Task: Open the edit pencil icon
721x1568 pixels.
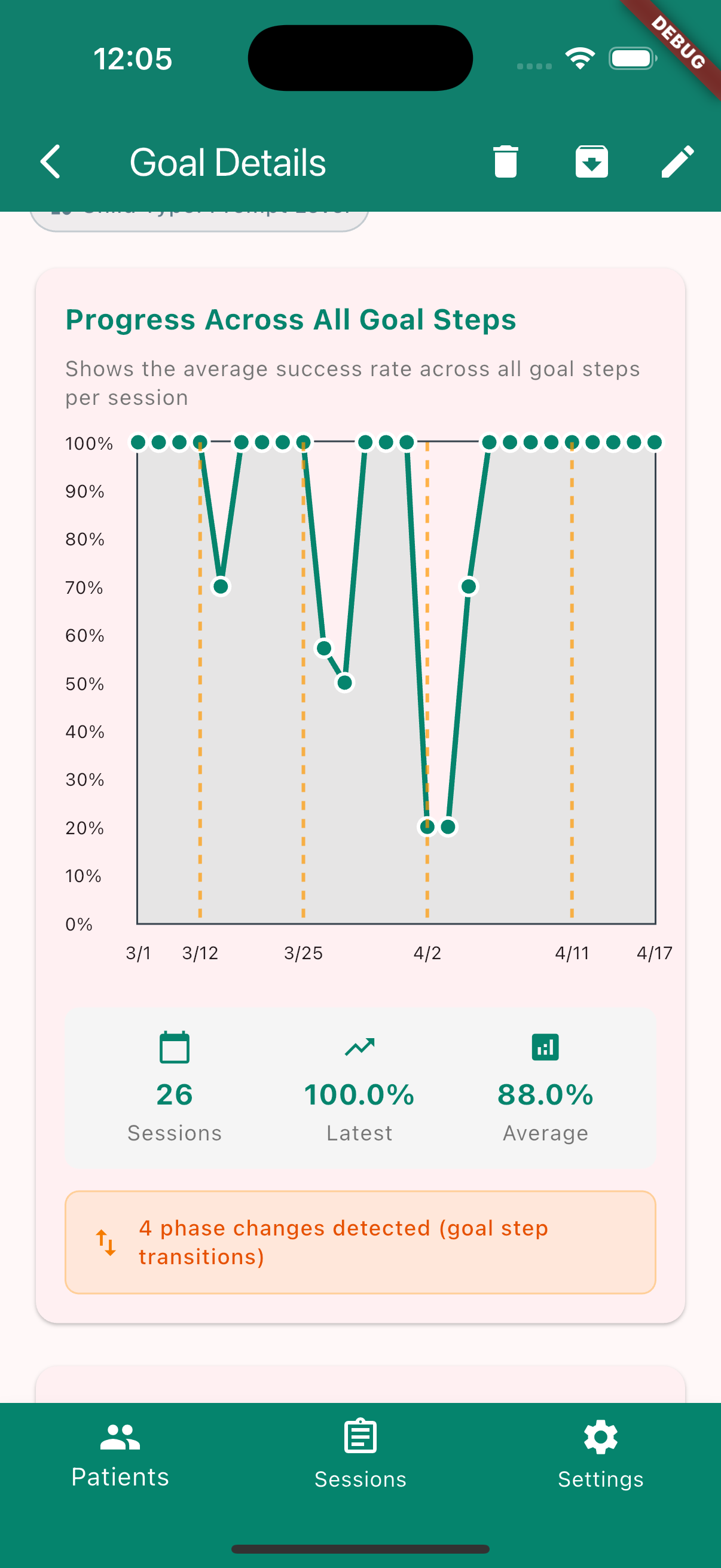Action: pyautogui.click(x=677, y=161)
